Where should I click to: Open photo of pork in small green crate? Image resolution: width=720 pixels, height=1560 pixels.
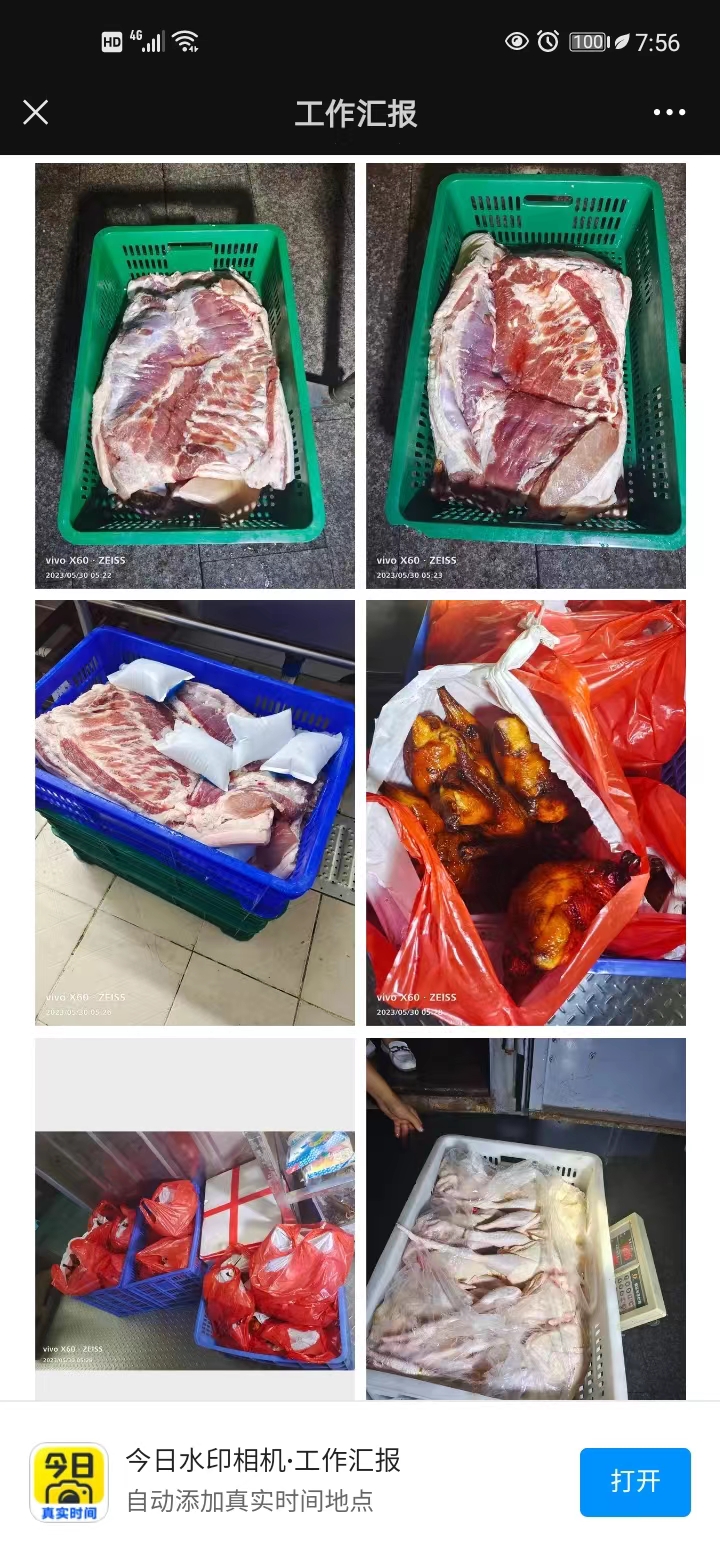click(x=195, y=376)
